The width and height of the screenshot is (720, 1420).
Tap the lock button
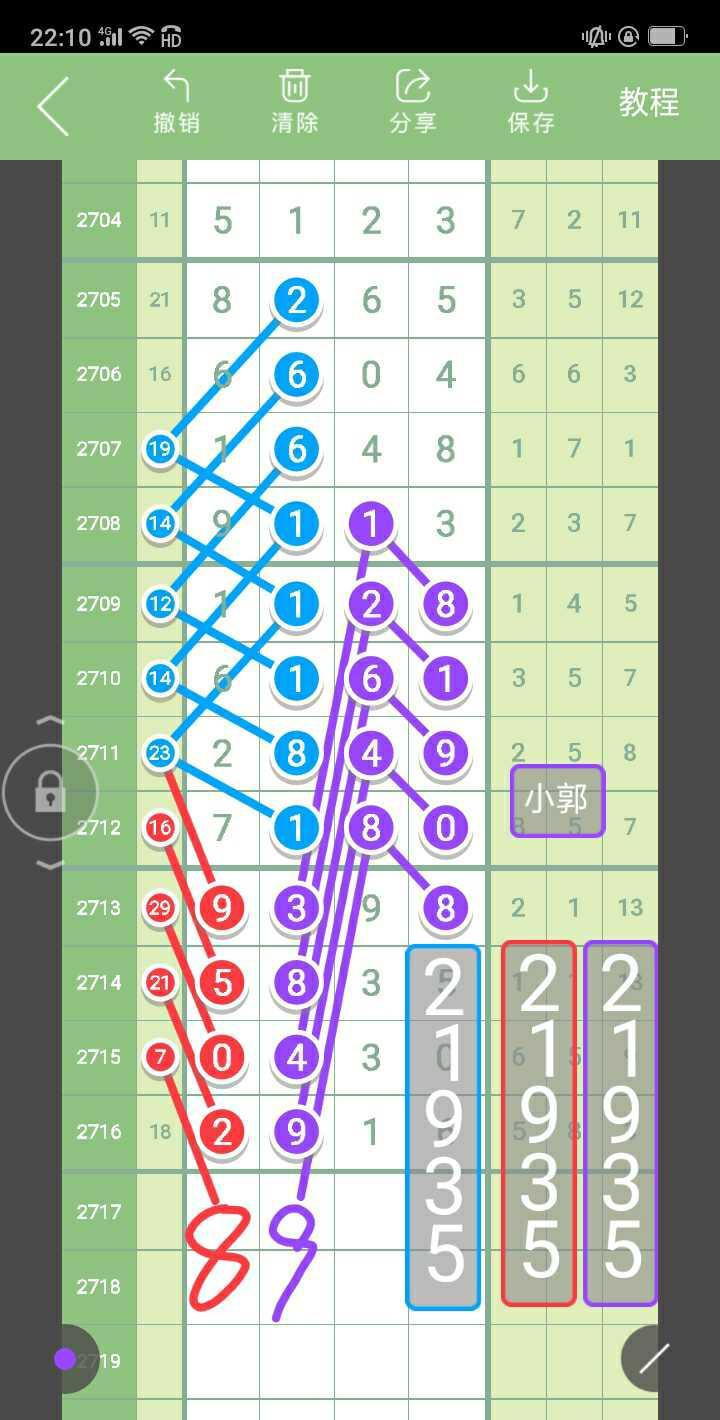tap(49, 793)
